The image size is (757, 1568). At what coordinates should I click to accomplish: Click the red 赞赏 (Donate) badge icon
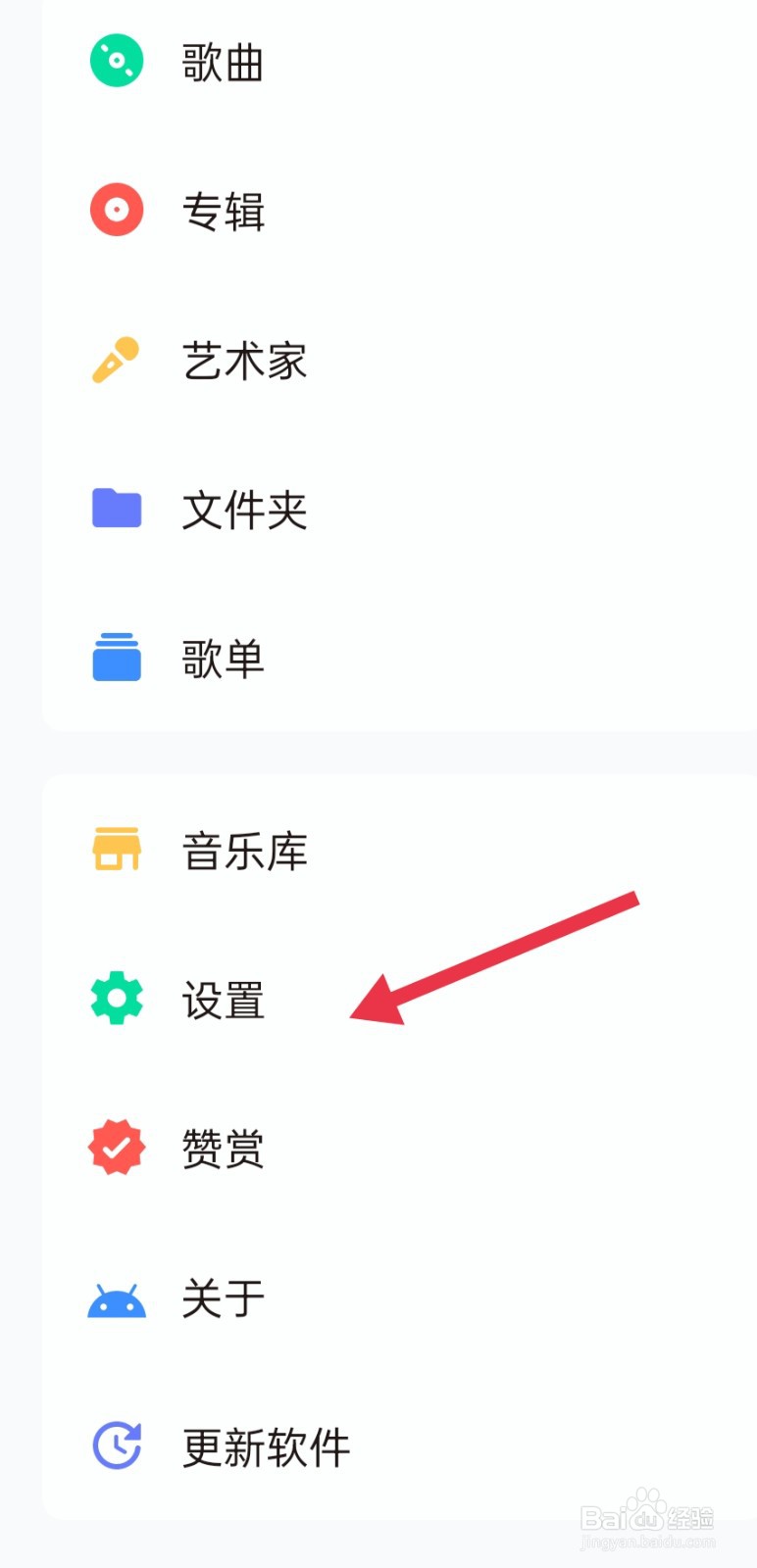pos(116,1148)
